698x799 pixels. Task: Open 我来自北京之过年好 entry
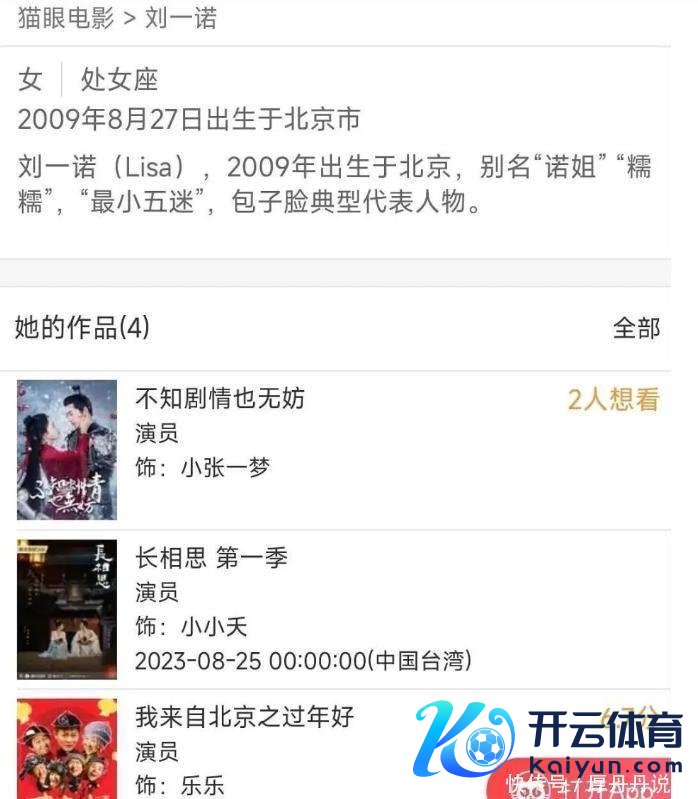tap(244, 716)
